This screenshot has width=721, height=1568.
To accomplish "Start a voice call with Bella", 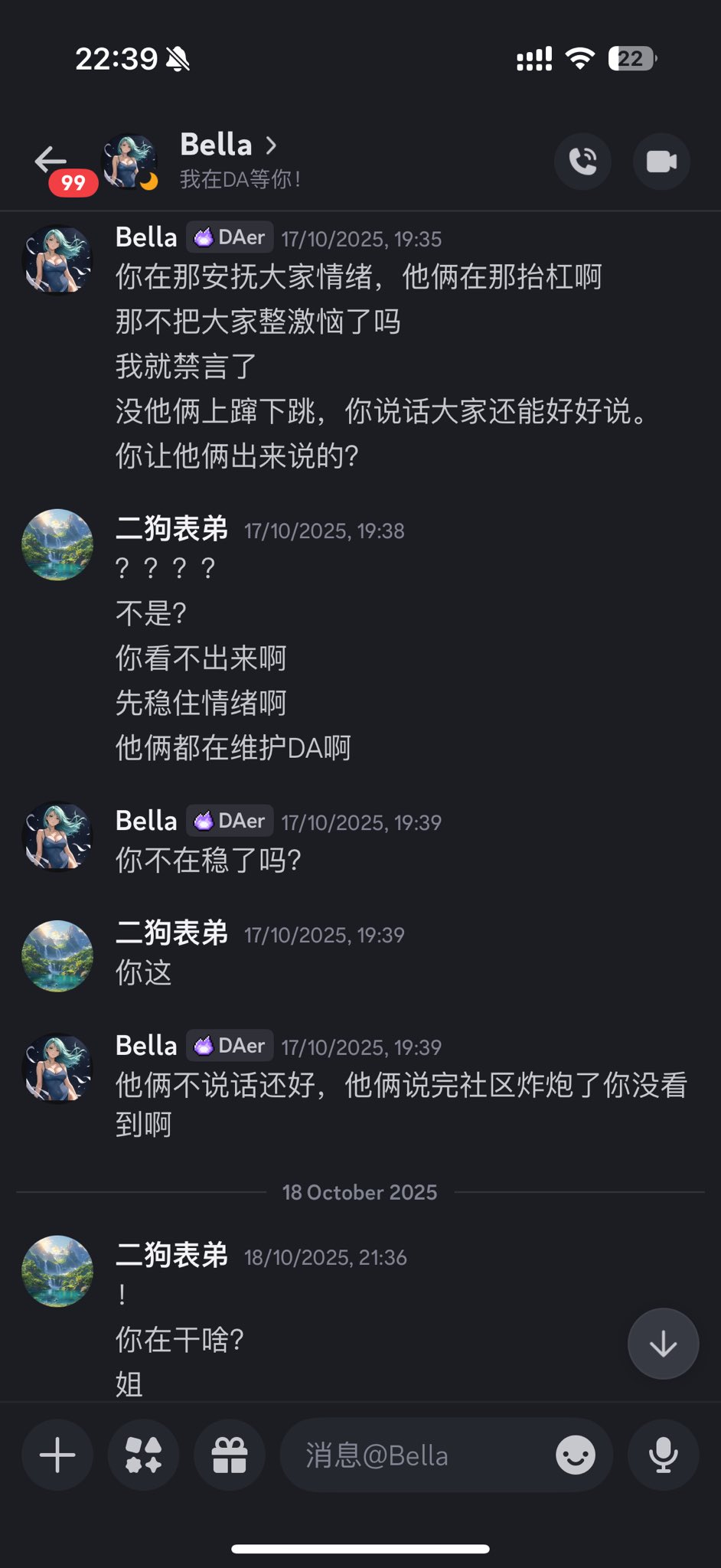I will [582, 162].
